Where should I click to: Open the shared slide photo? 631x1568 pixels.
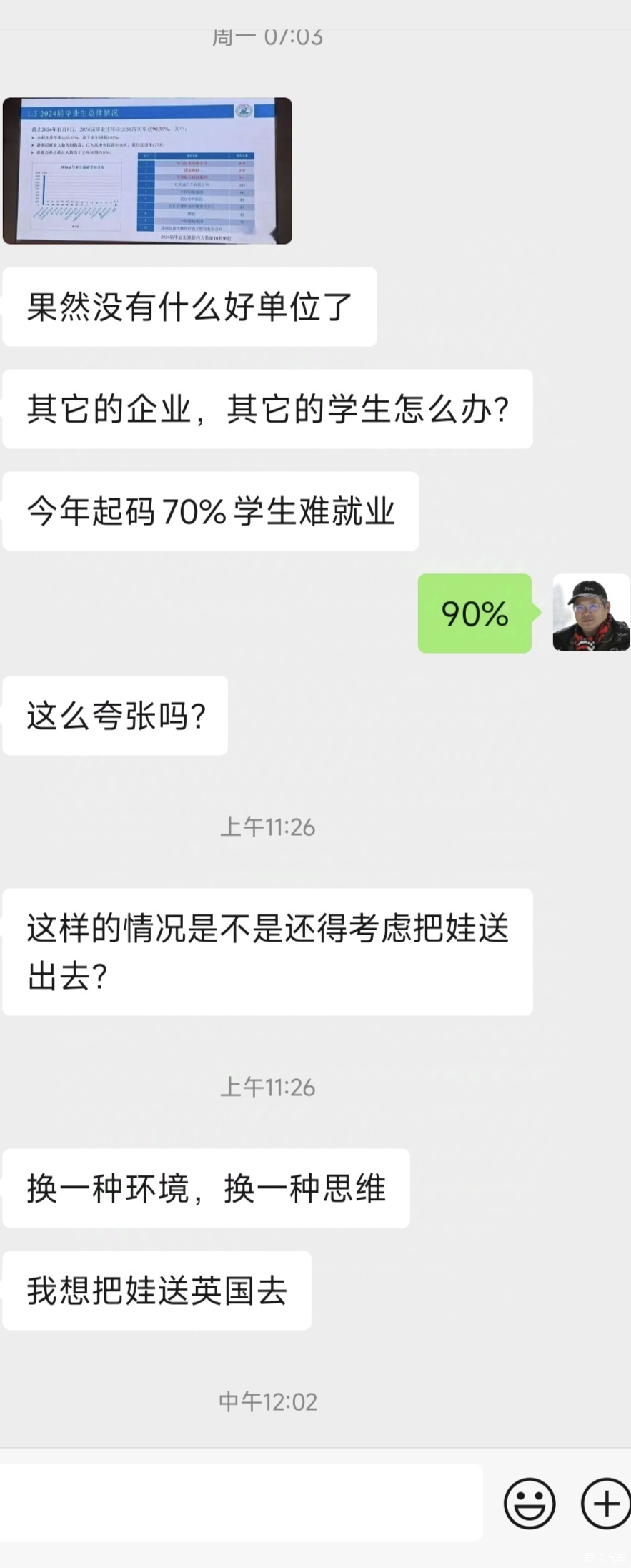147,171
